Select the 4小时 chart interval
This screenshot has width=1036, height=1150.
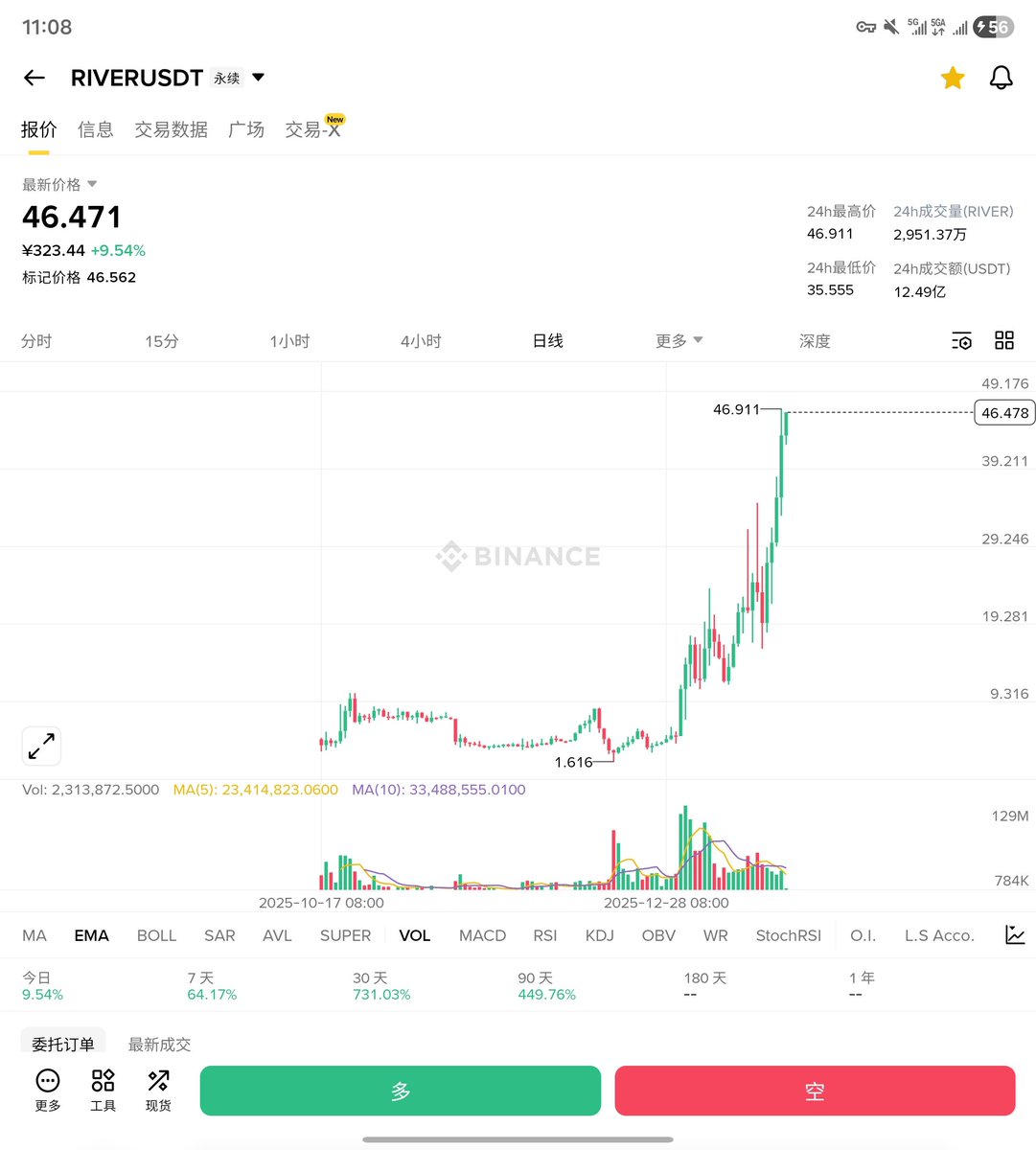click(421, 341)
